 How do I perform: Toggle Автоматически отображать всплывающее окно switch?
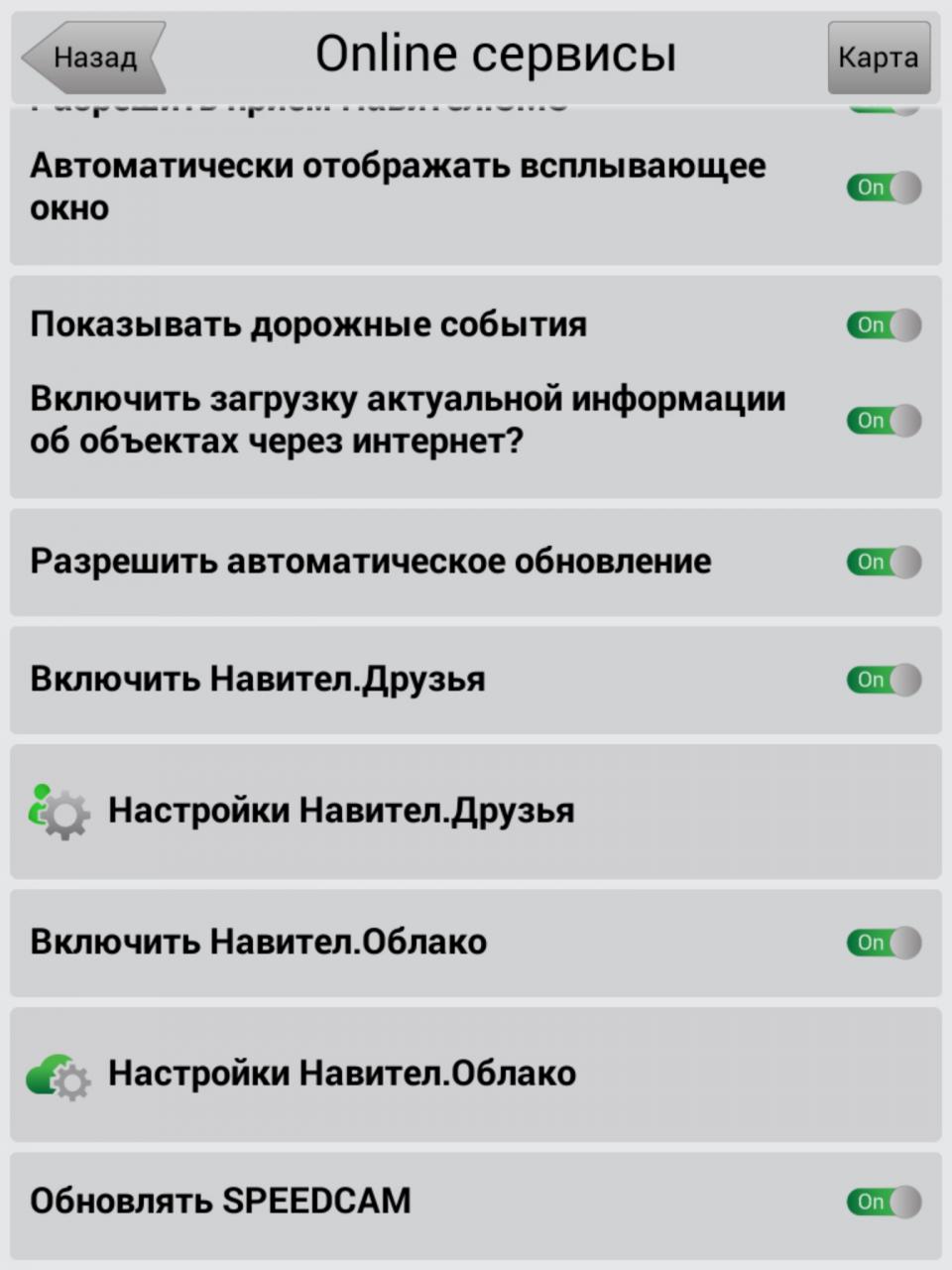point(883,188)
